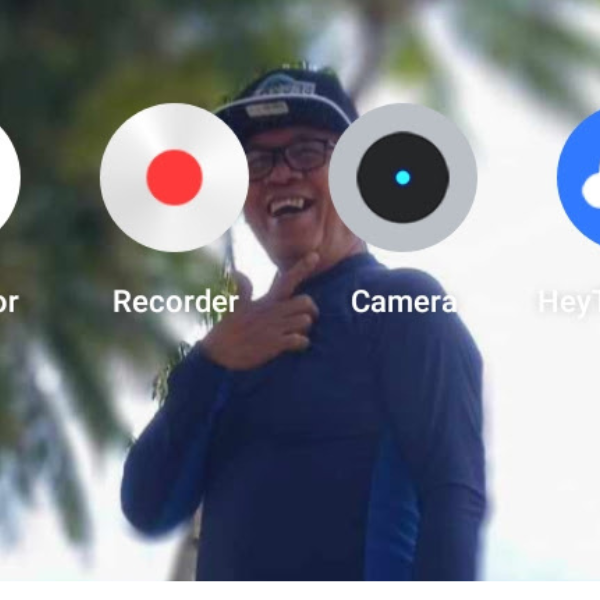Launch the Camera app
The image size is (600, 600).
[x=402, y=177]
